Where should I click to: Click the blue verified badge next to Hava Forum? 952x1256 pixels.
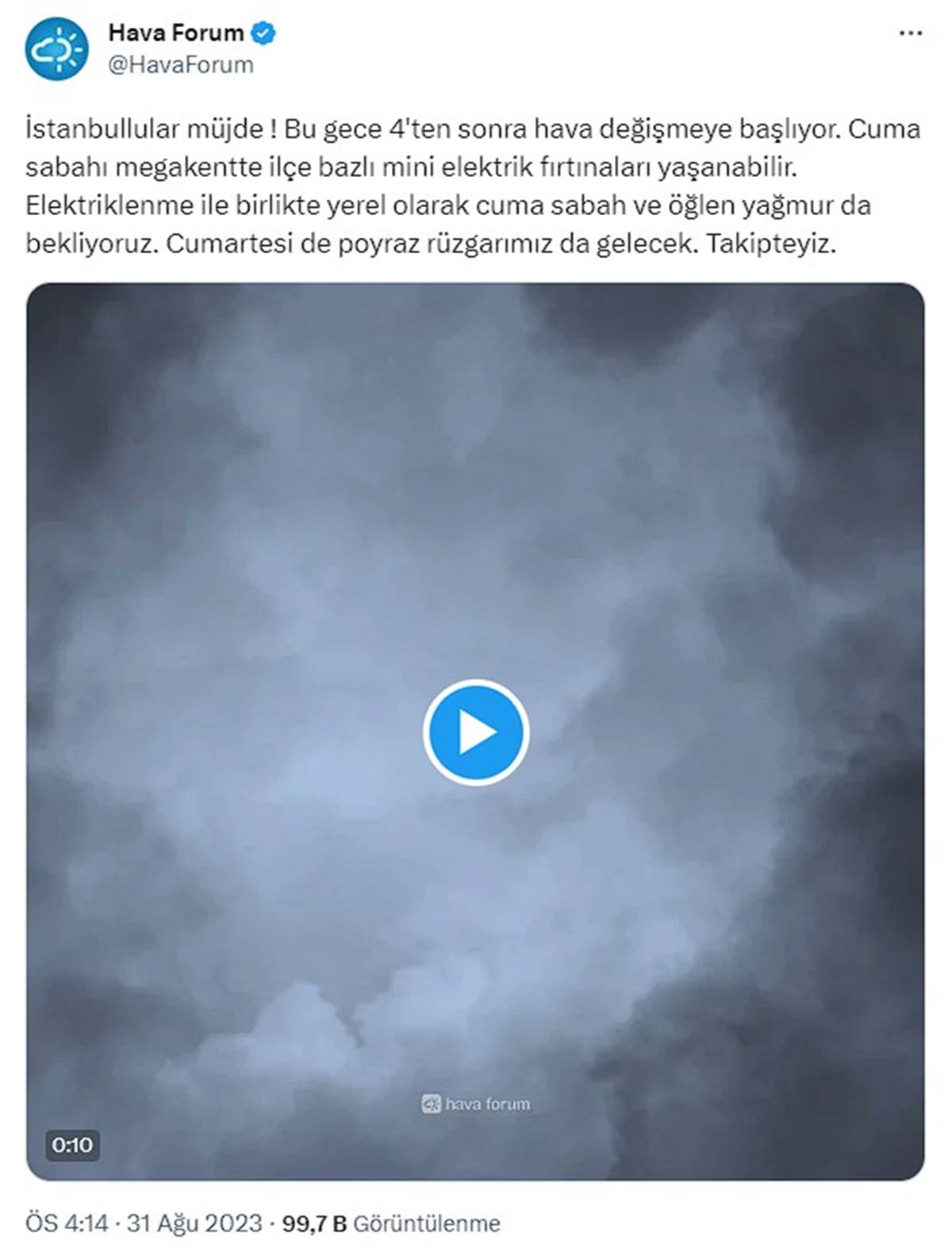[262, 33]
